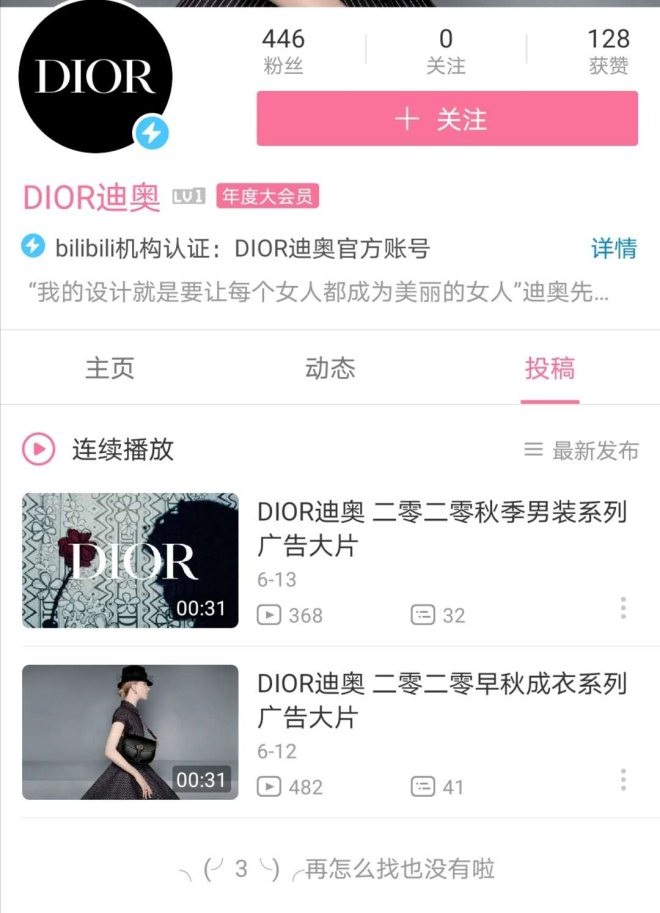Start 连续播放 continuous playback
Viewport: 660px width, 913px height.
coord(98,450)
